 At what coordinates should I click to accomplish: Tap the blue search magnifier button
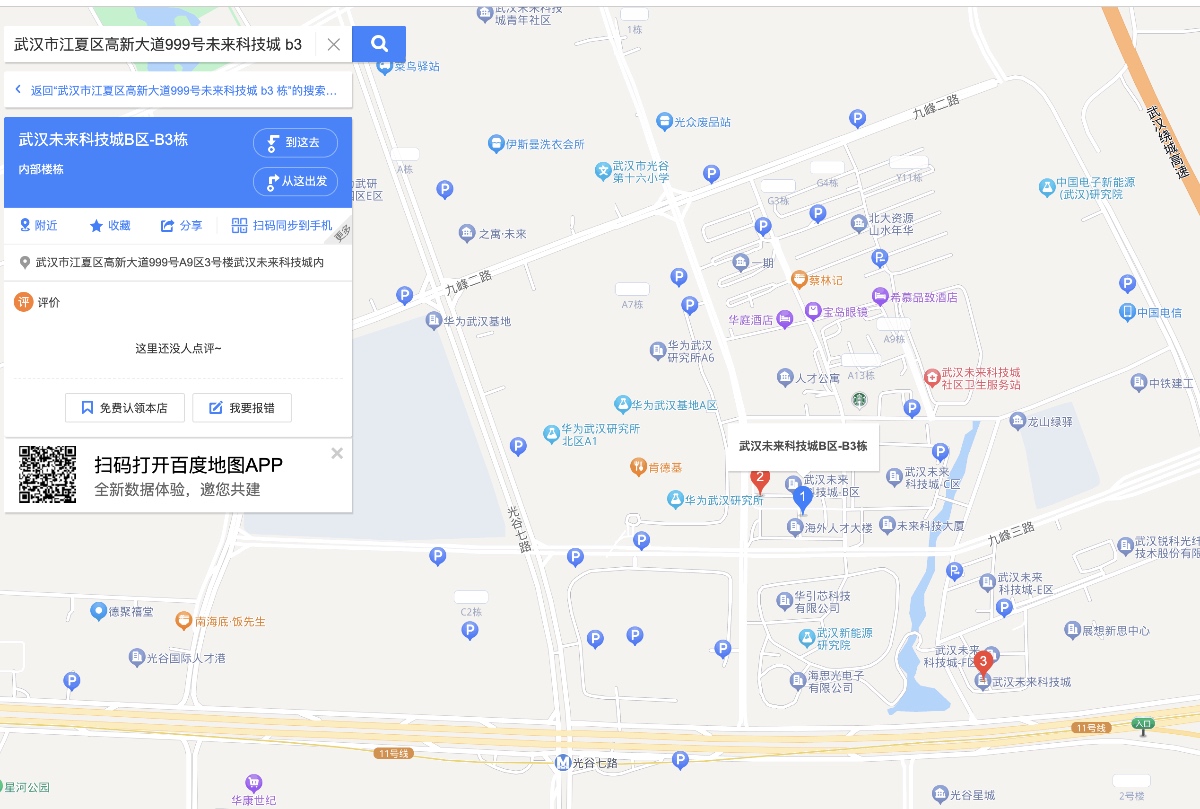(x=379, y=44)
